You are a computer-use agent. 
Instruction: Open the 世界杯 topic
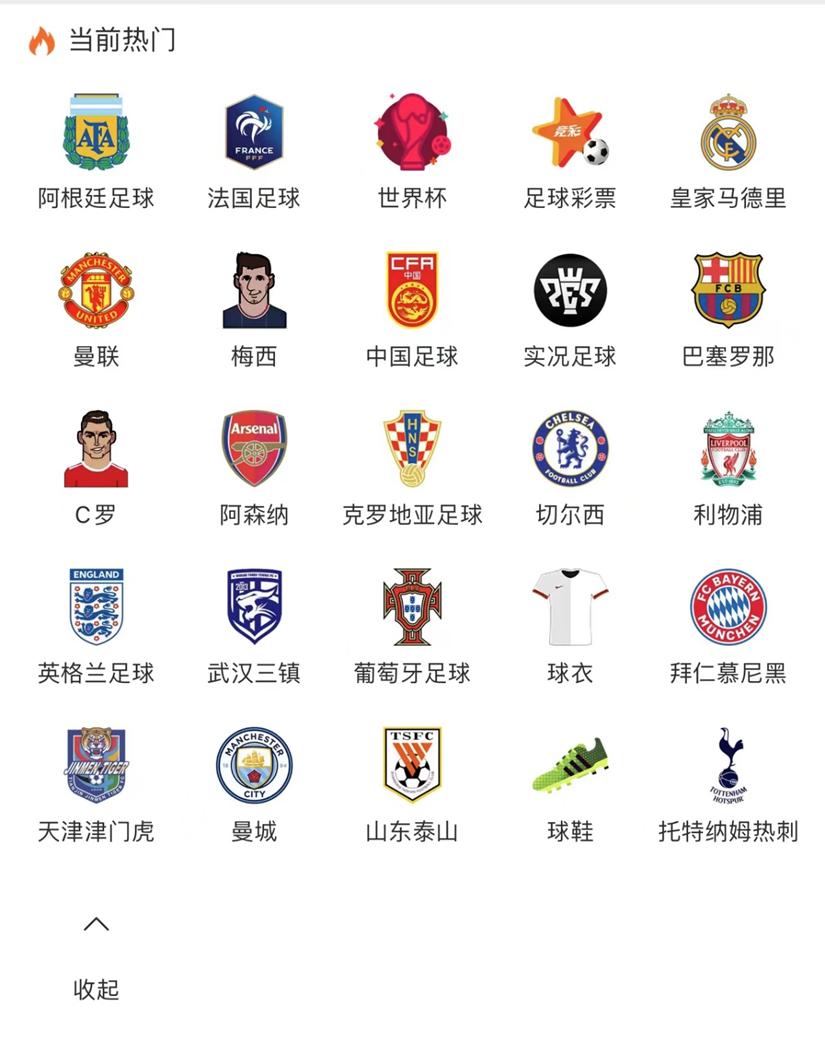coord(412,133)
